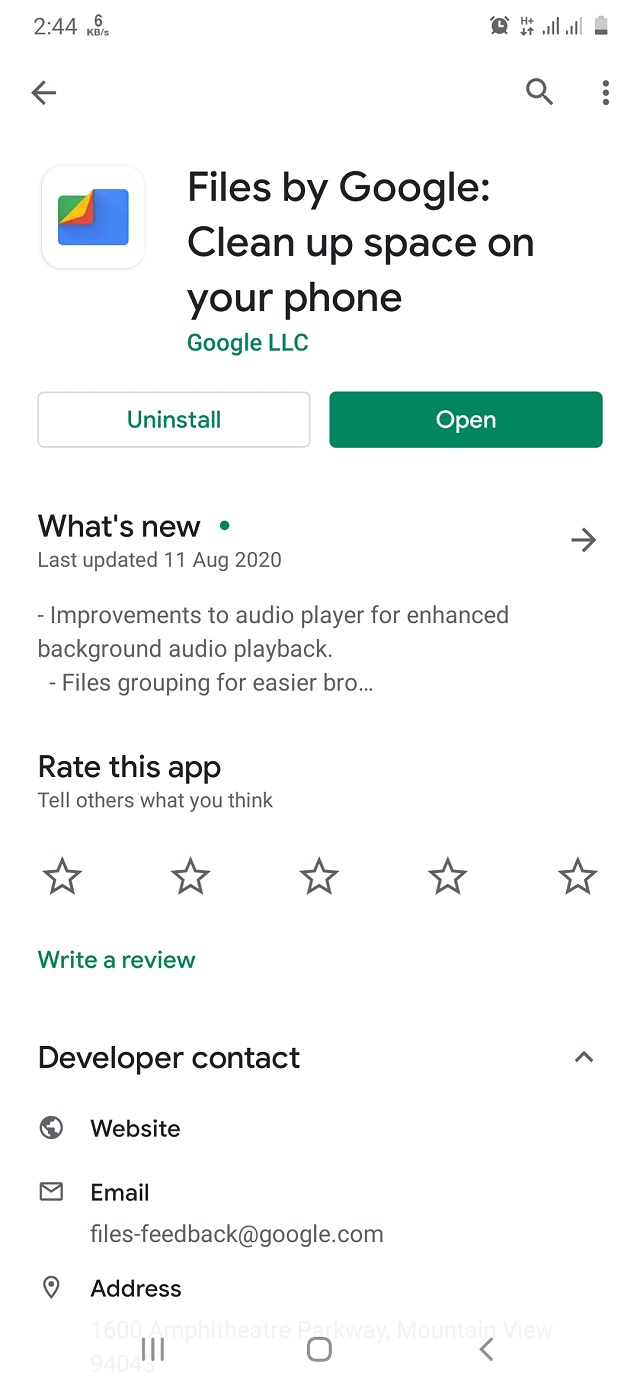Open the search icon
Screen dimensions: 640x1386
(539, 92)
